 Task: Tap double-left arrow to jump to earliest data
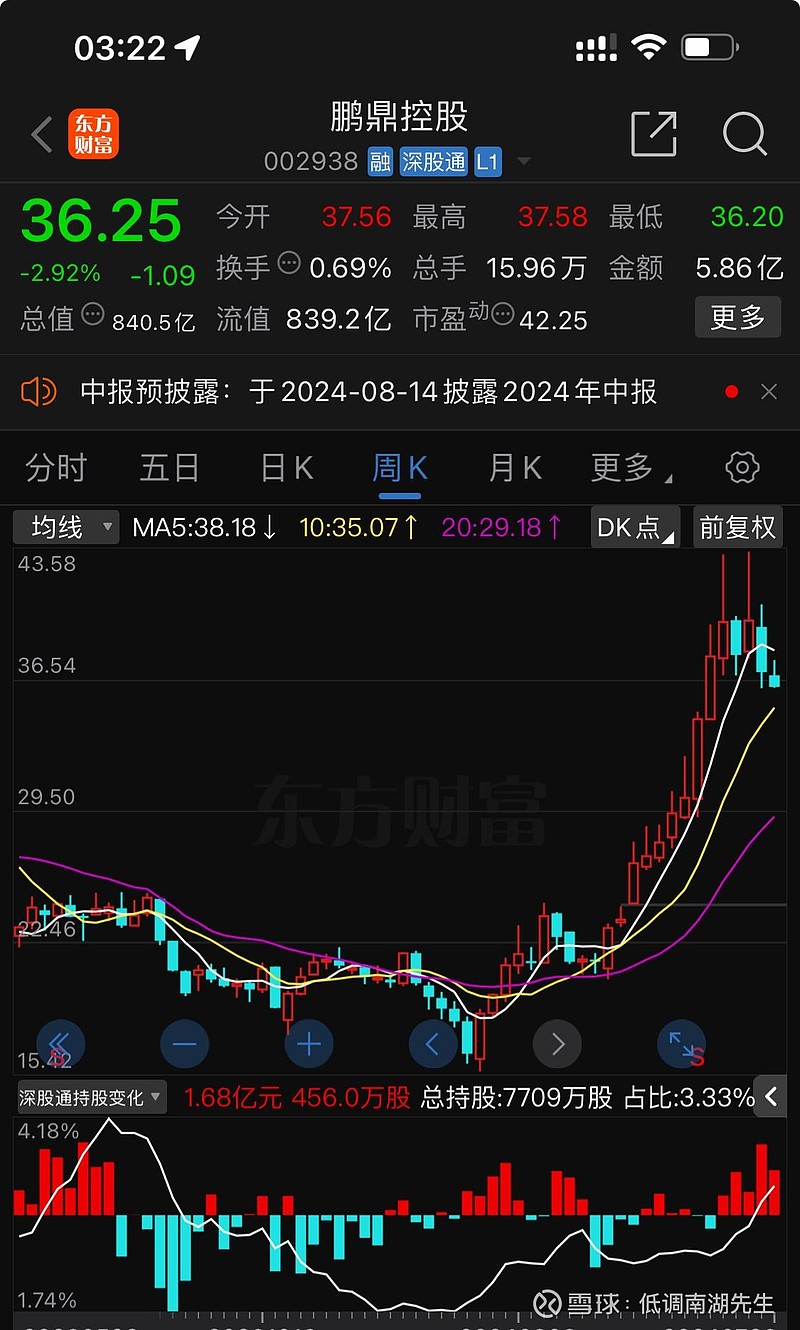(x=60, y=1043)
